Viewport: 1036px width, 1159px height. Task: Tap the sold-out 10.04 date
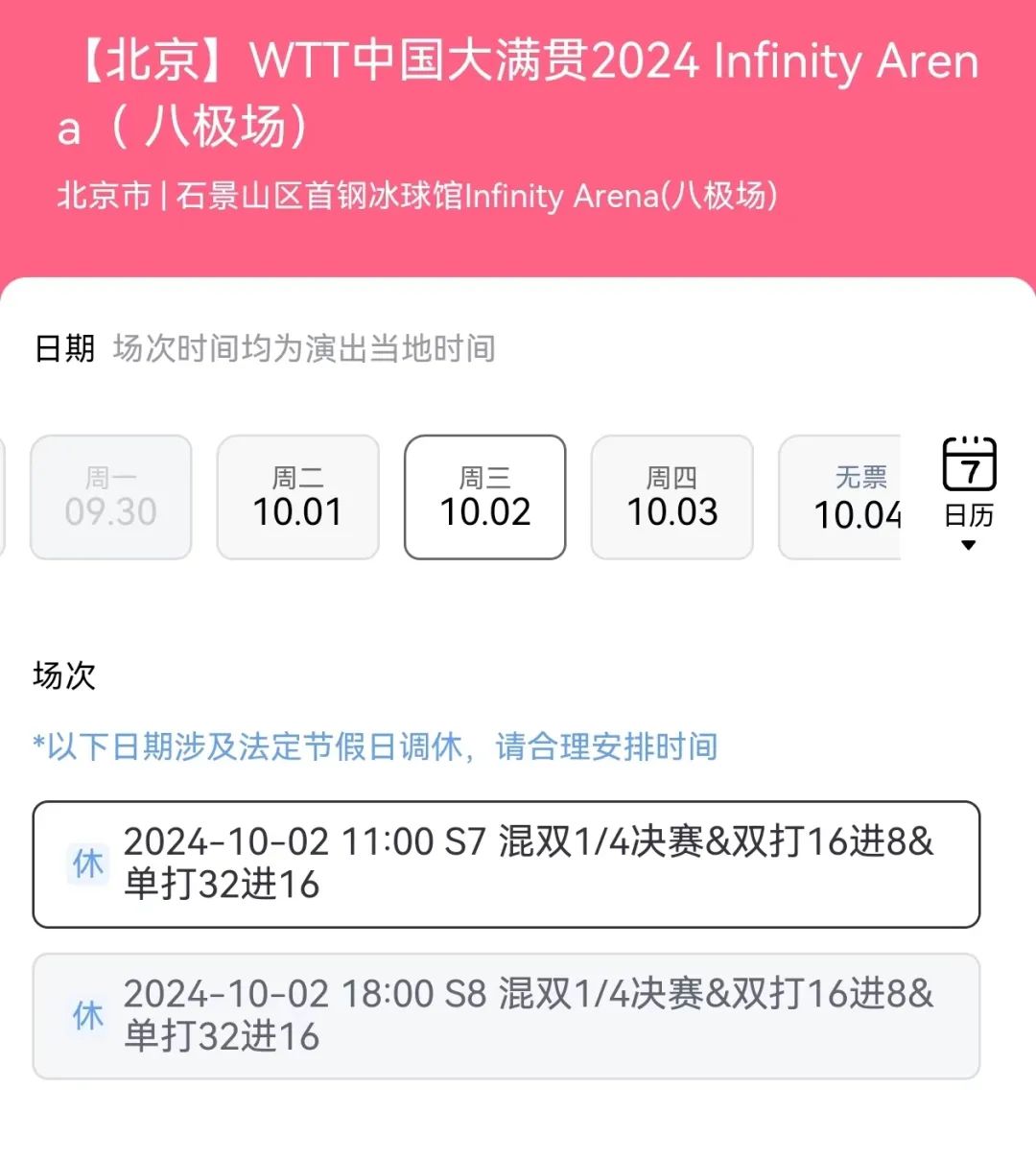click(842, 497)
